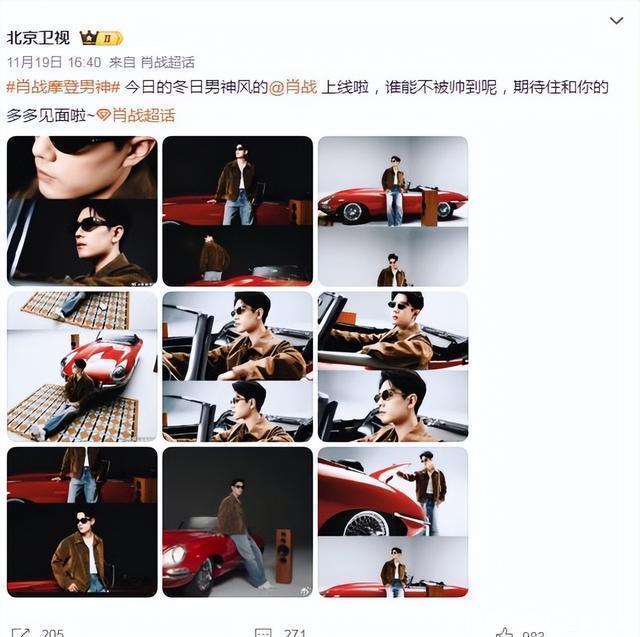View the seventh photo in brown jacket
640x637 pixels.
tap(82, 522)
